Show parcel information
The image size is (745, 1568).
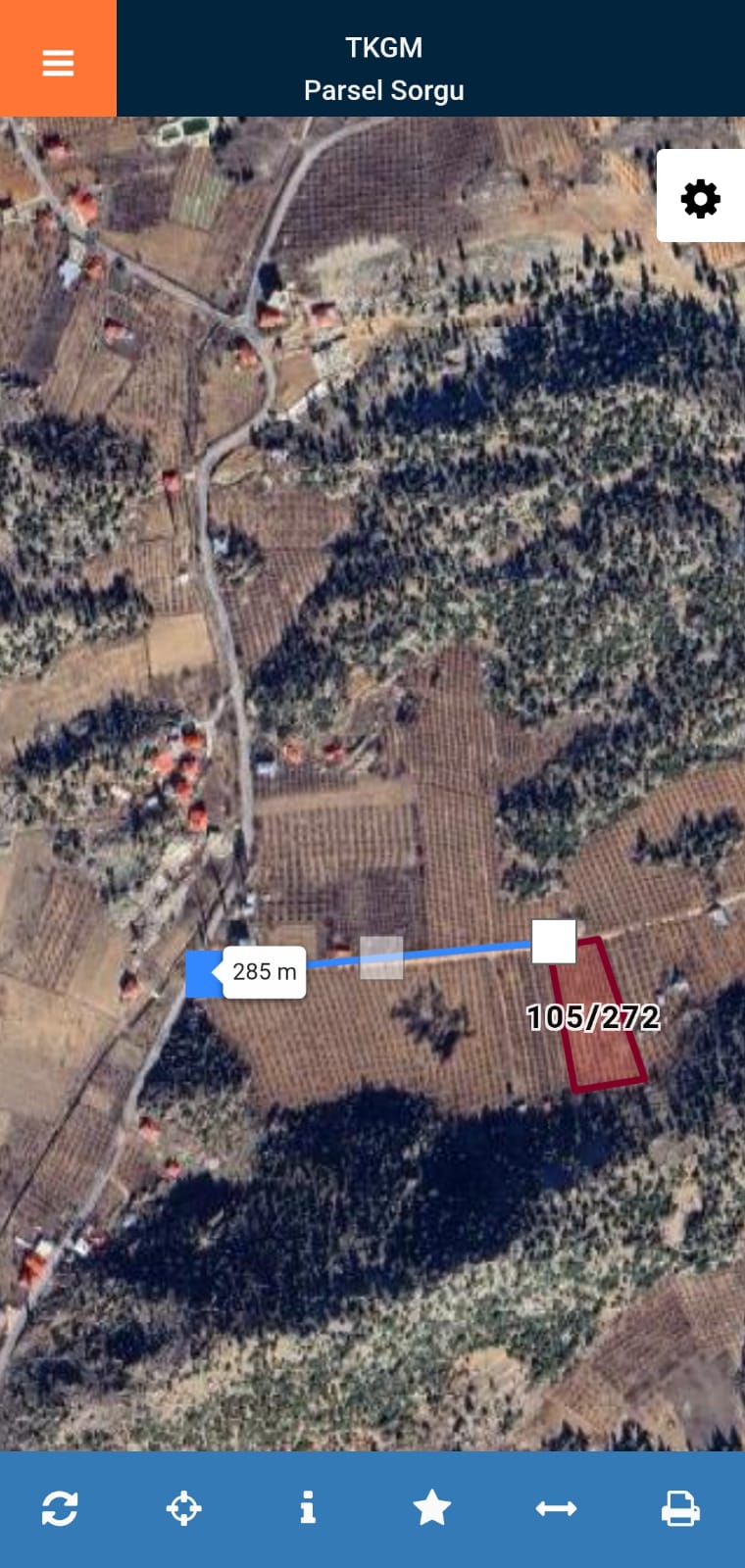308,1507
